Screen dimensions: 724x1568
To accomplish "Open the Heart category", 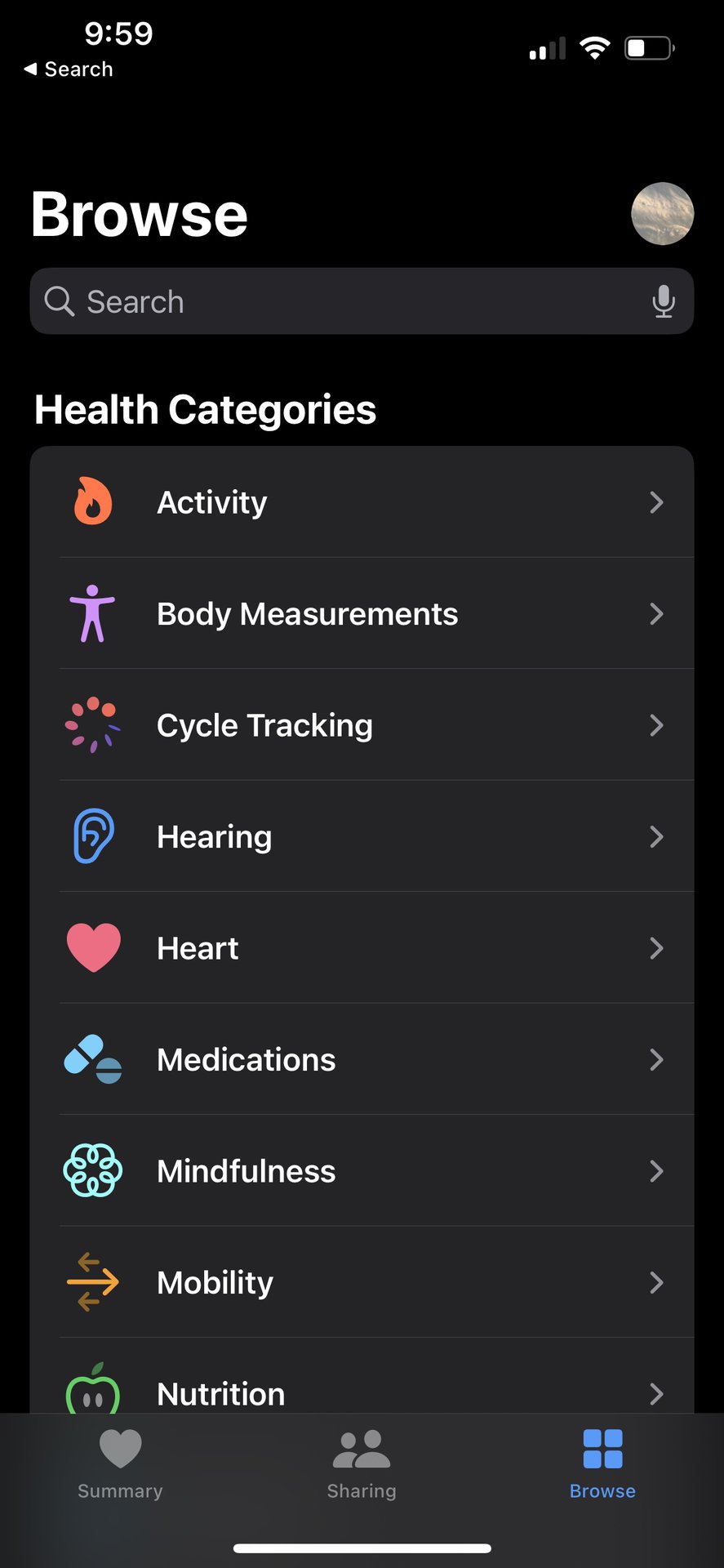I will click(x=362, y=948).
